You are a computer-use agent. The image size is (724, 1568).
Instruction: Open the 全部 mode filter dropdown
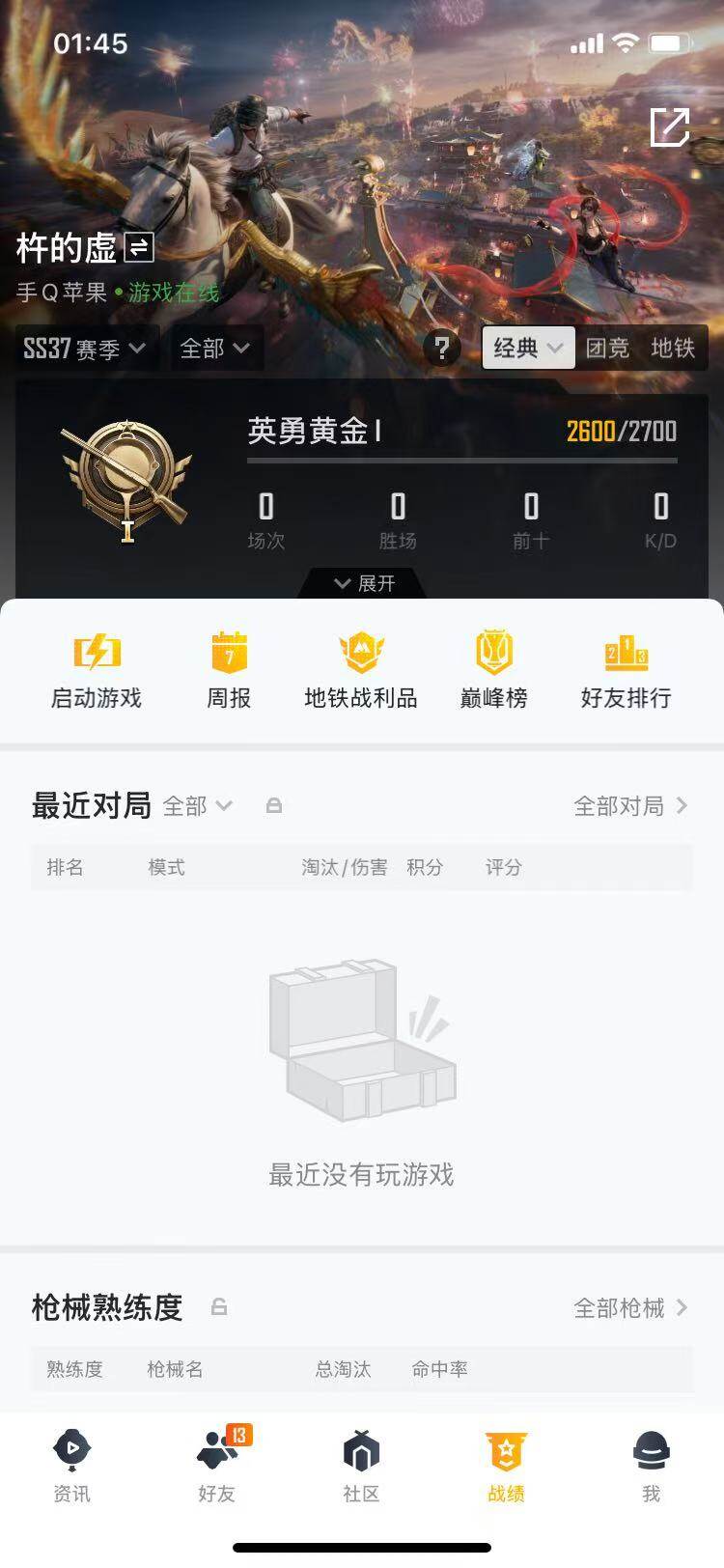[x=212, y=349]
